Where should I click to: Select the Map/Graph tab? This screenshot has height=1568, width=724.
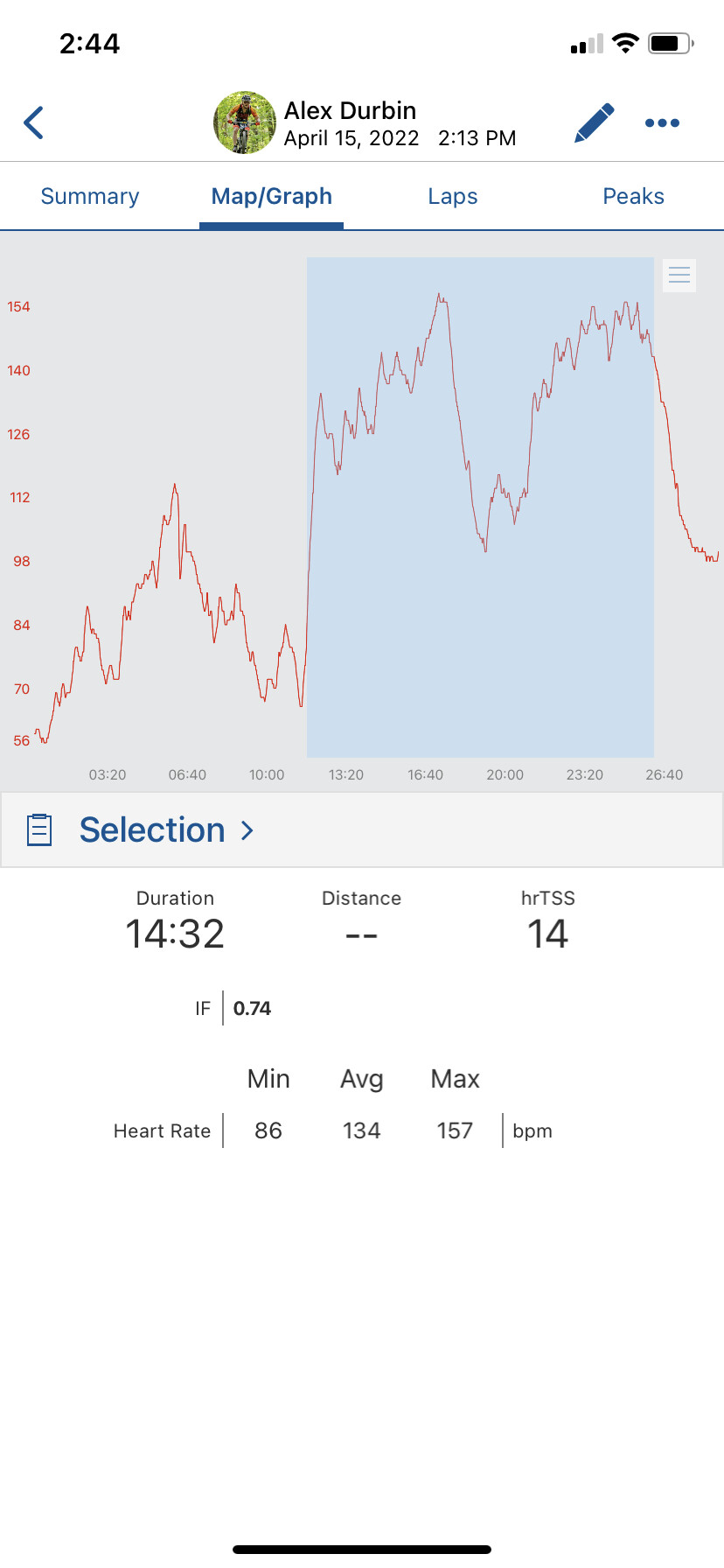[x=272, y=196]
